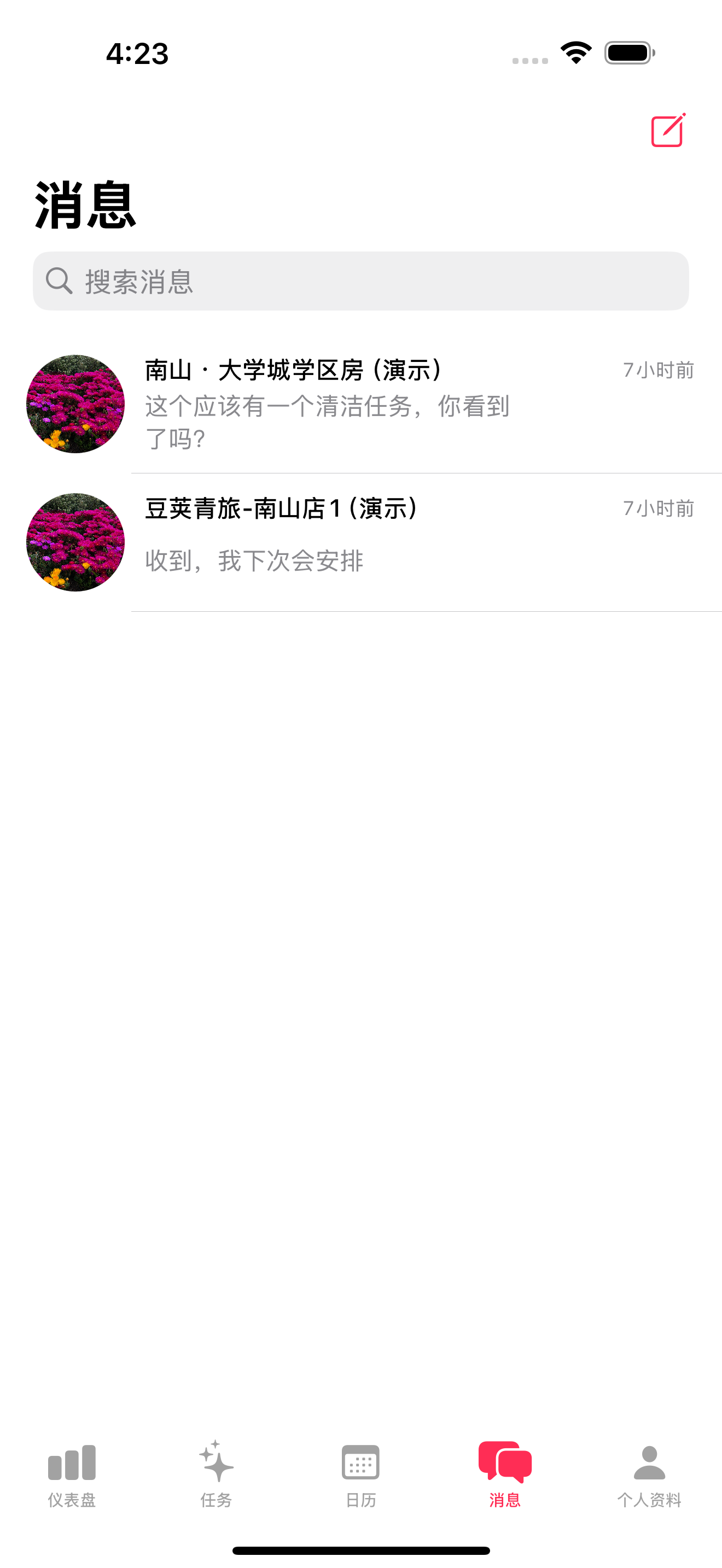Tap the Wi-Fi icon in status bar
This screenshot has width=722, height=1568.
click(575, 54)
